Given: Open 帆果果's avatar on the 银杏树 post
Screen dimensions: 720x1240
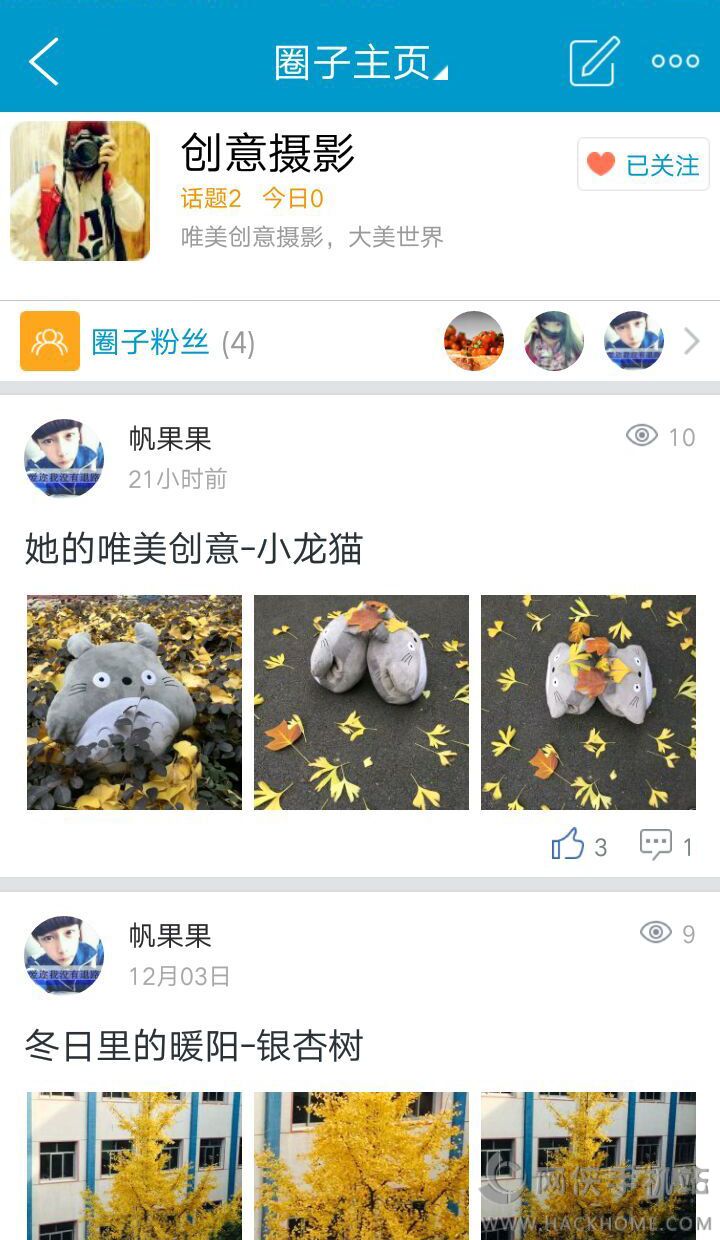Looking at the screenshot, I should (x=64, y=955).
